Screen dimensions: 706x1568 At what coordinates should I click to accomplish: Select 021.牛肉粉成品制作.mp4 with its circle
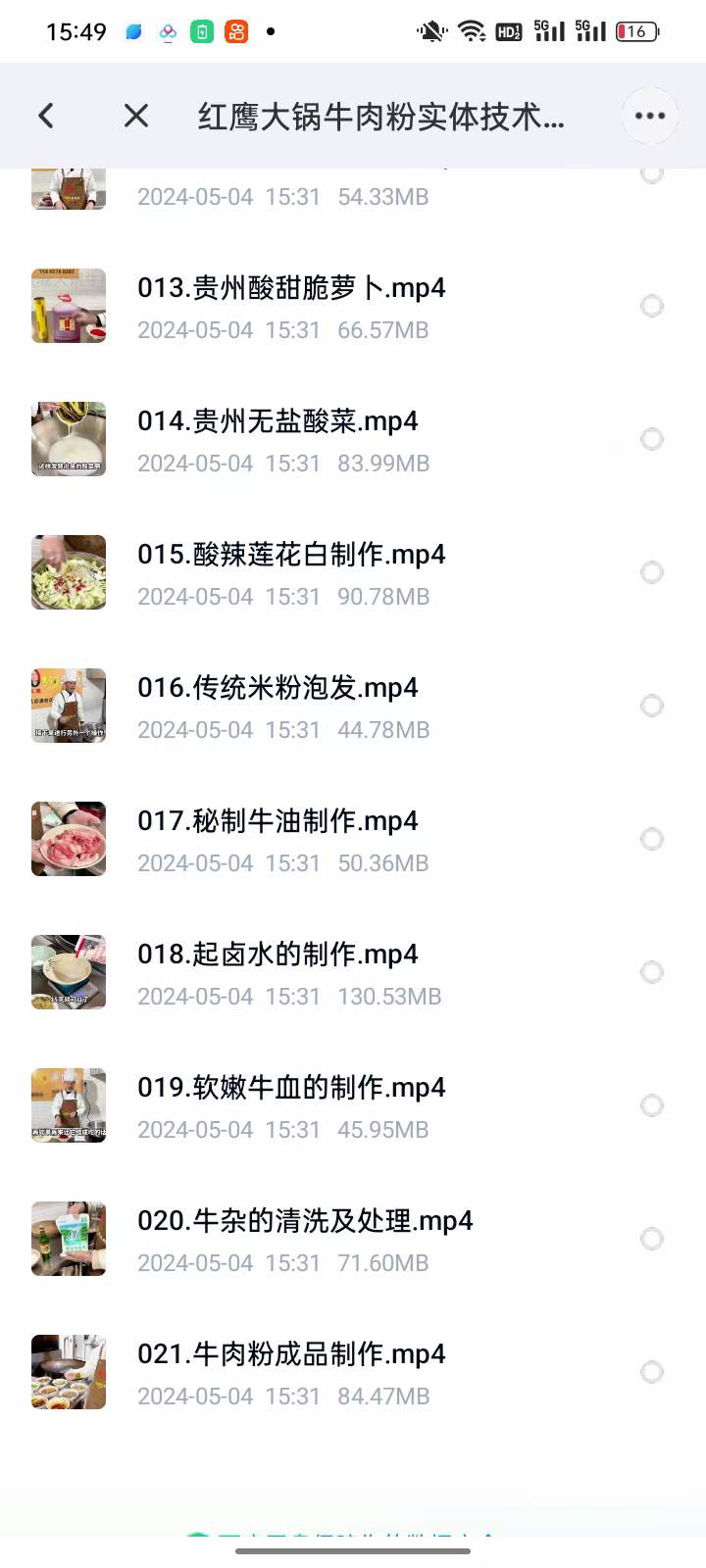click(651, 1372)
